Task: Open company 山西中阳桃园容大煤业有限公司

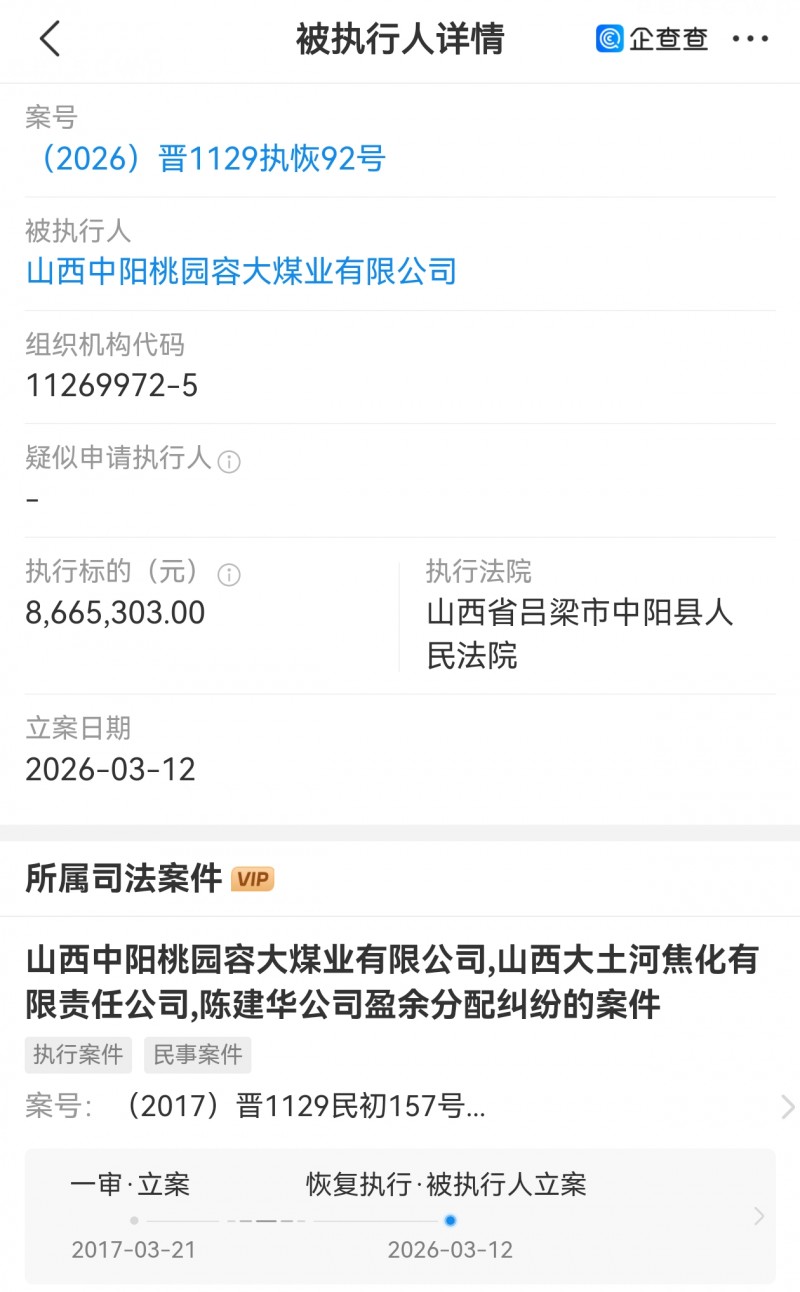Action: pyautogui.click(x=240, y=270)
